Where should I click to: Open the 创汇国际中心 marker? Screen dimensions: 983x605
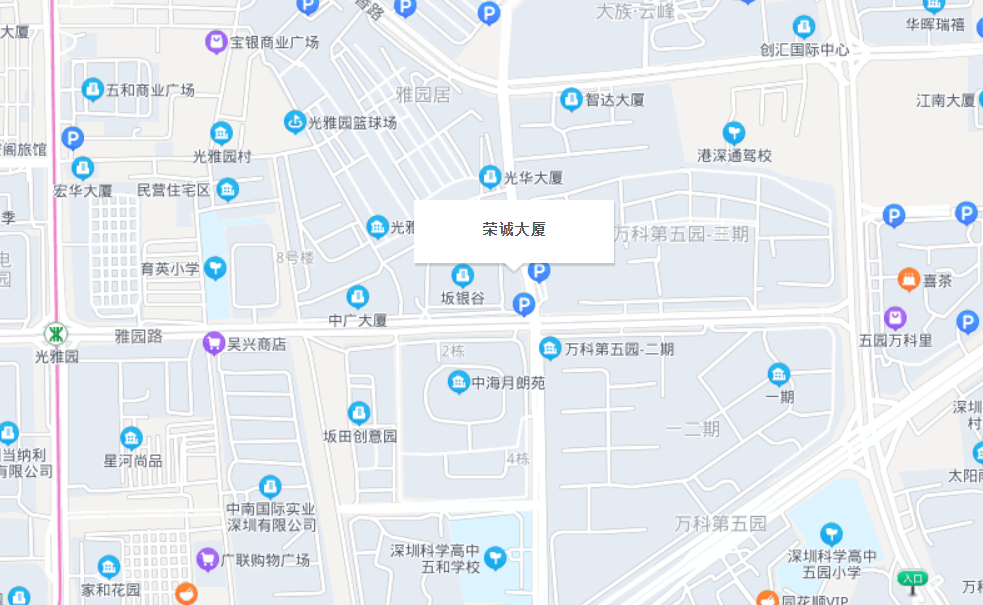803,27
